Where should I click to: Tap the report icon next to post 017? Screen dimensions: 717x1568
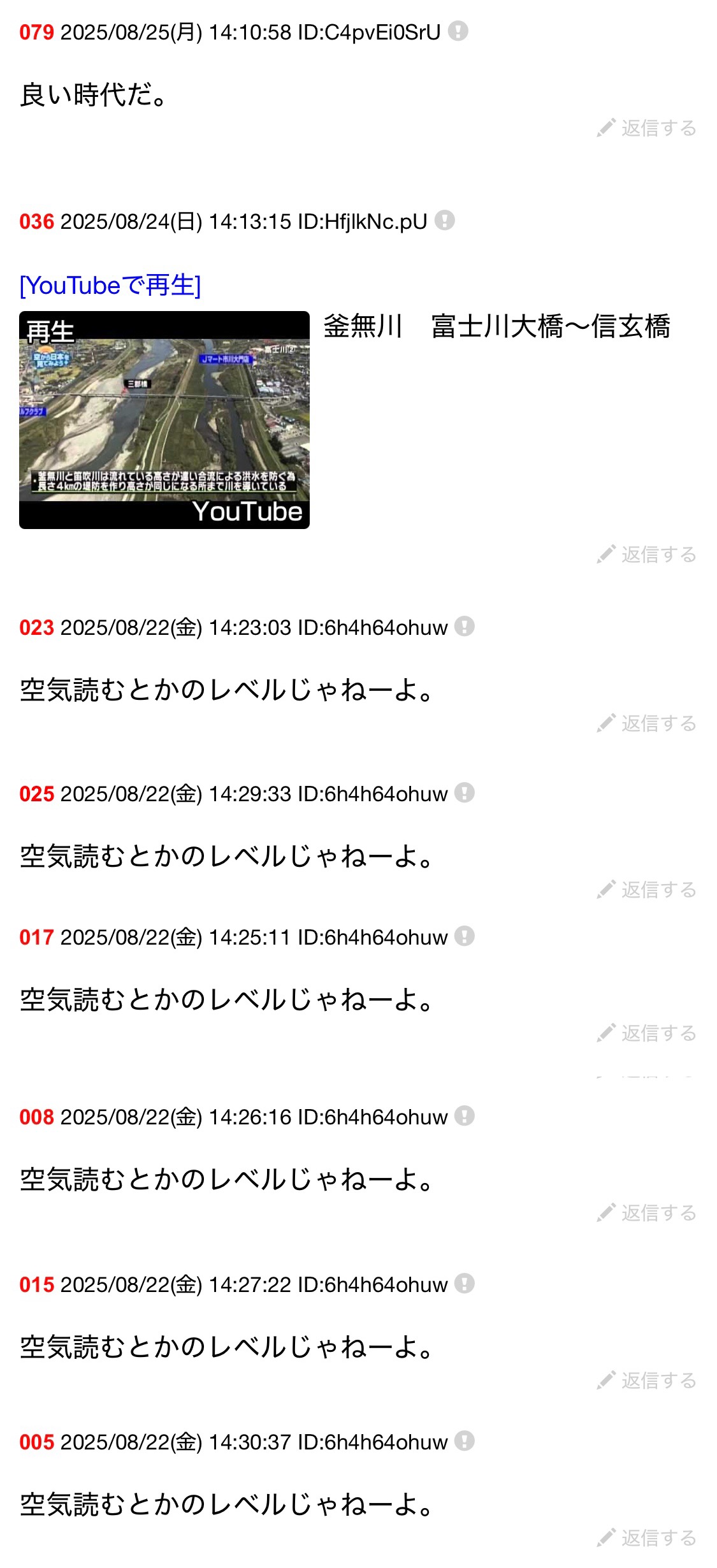click(x=465, y=936)
